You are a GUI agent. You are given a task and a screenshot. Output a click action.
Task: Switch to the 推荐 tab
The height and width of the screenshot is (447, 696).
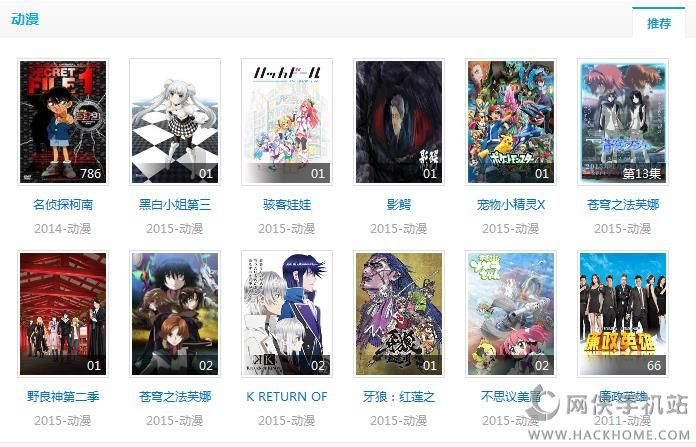point(659,24)
